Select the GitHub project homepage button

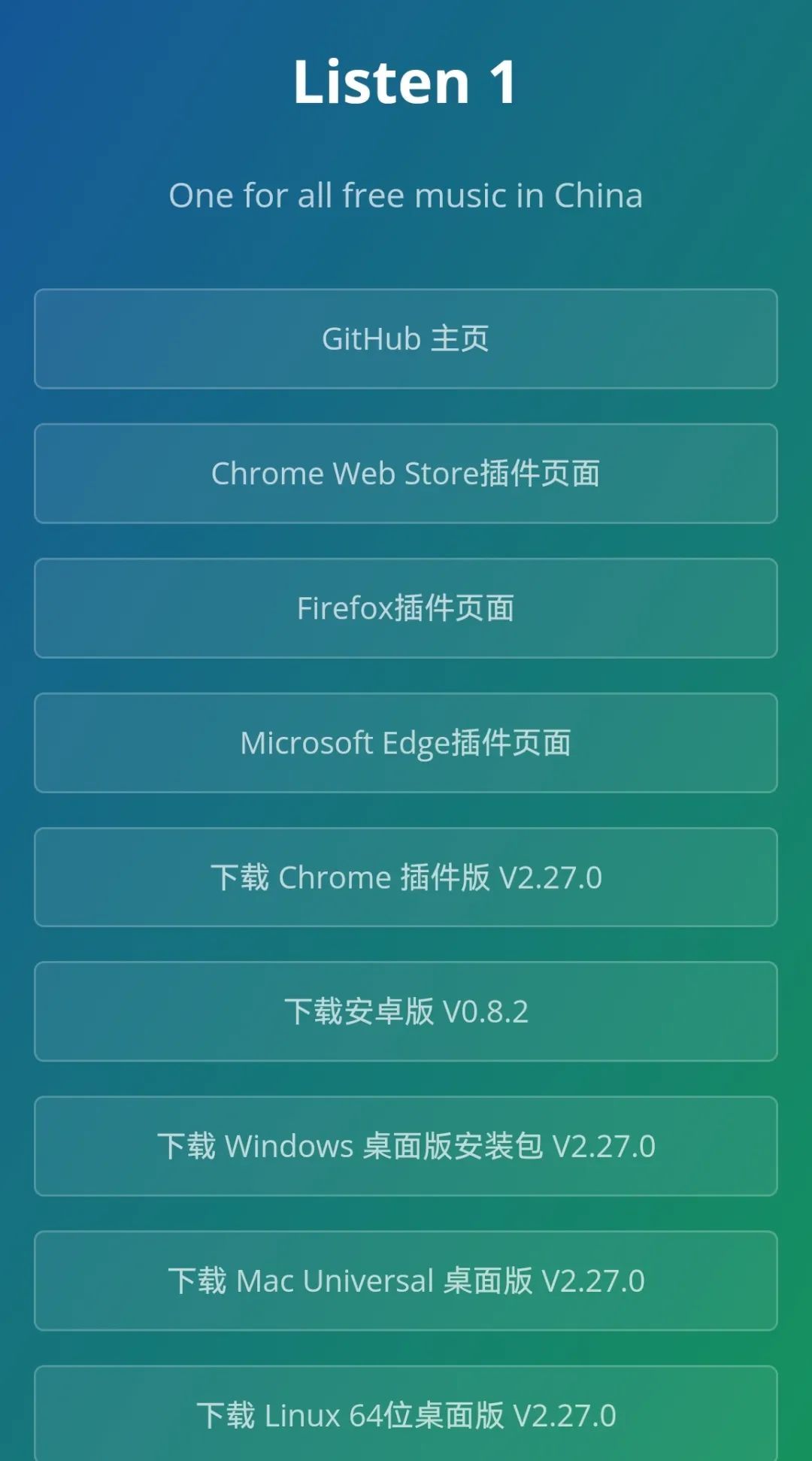tap(406, 338)
